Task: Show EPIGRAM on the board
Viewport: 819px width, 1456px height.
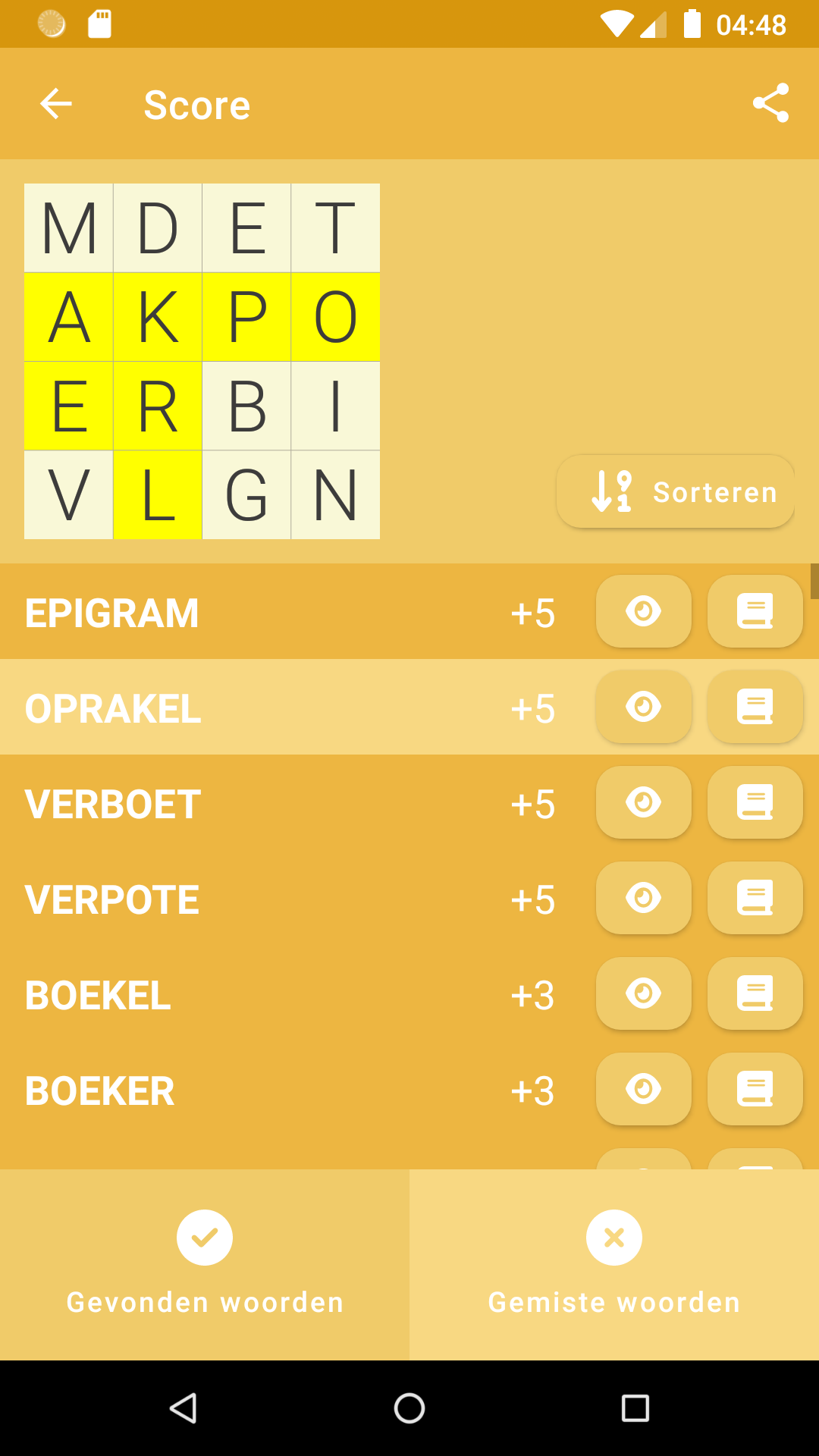Action: 643,612
